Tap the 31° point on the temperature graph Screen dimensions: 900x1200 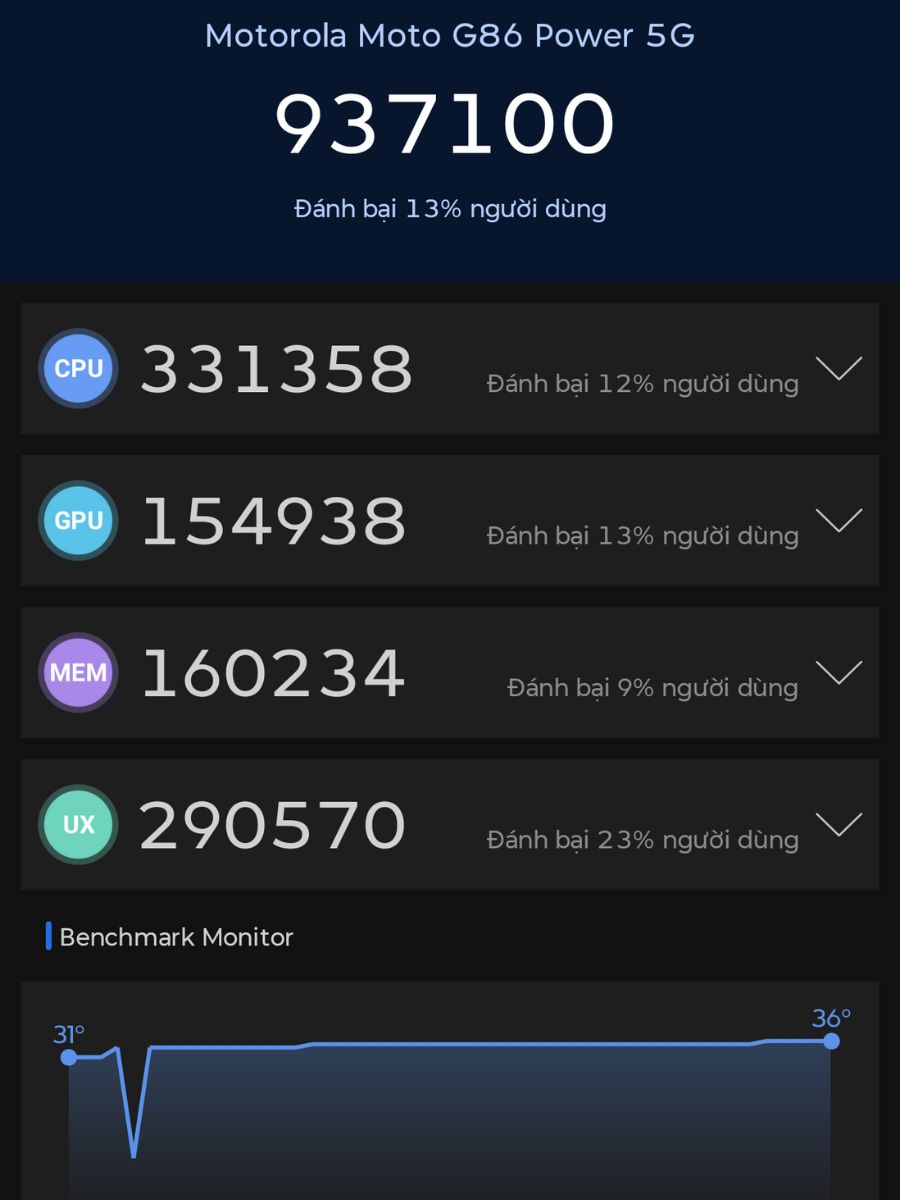coord(68,1055)
